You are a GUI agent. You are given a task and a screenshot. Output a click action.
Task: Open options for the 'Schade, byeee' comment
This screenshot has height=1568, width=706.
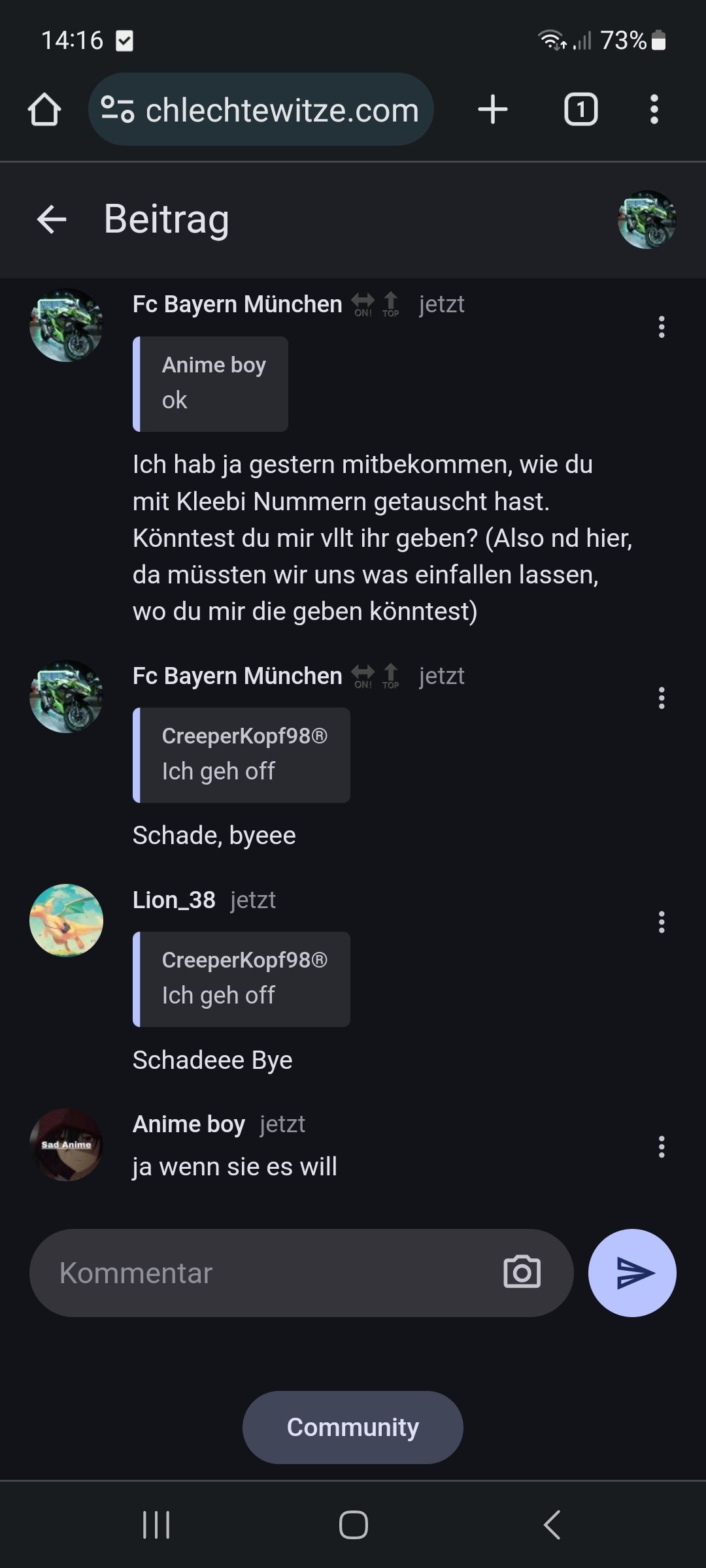pos(662,698)
